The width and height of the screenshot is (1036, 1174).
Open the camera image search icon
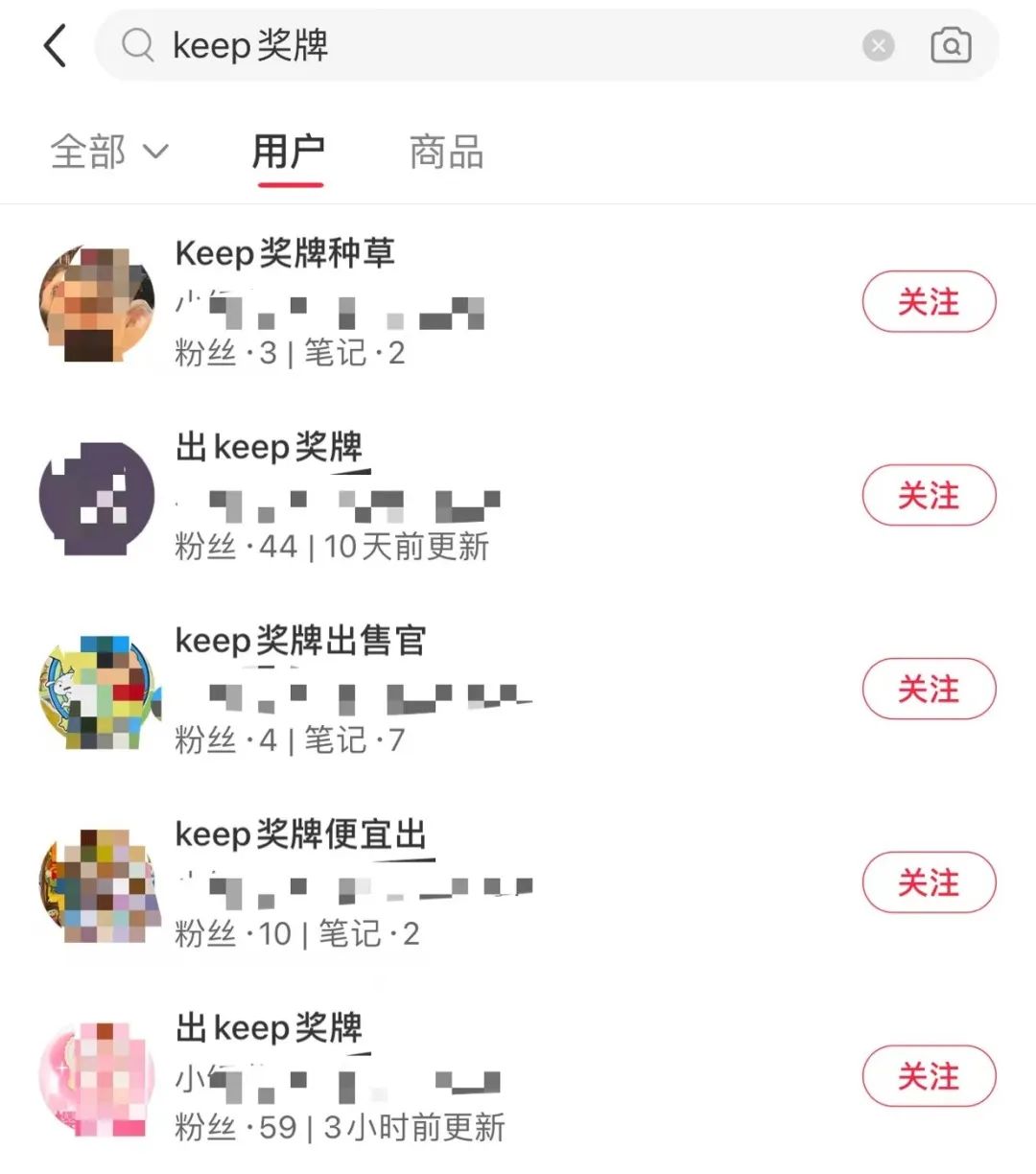[x=951, y=45]
